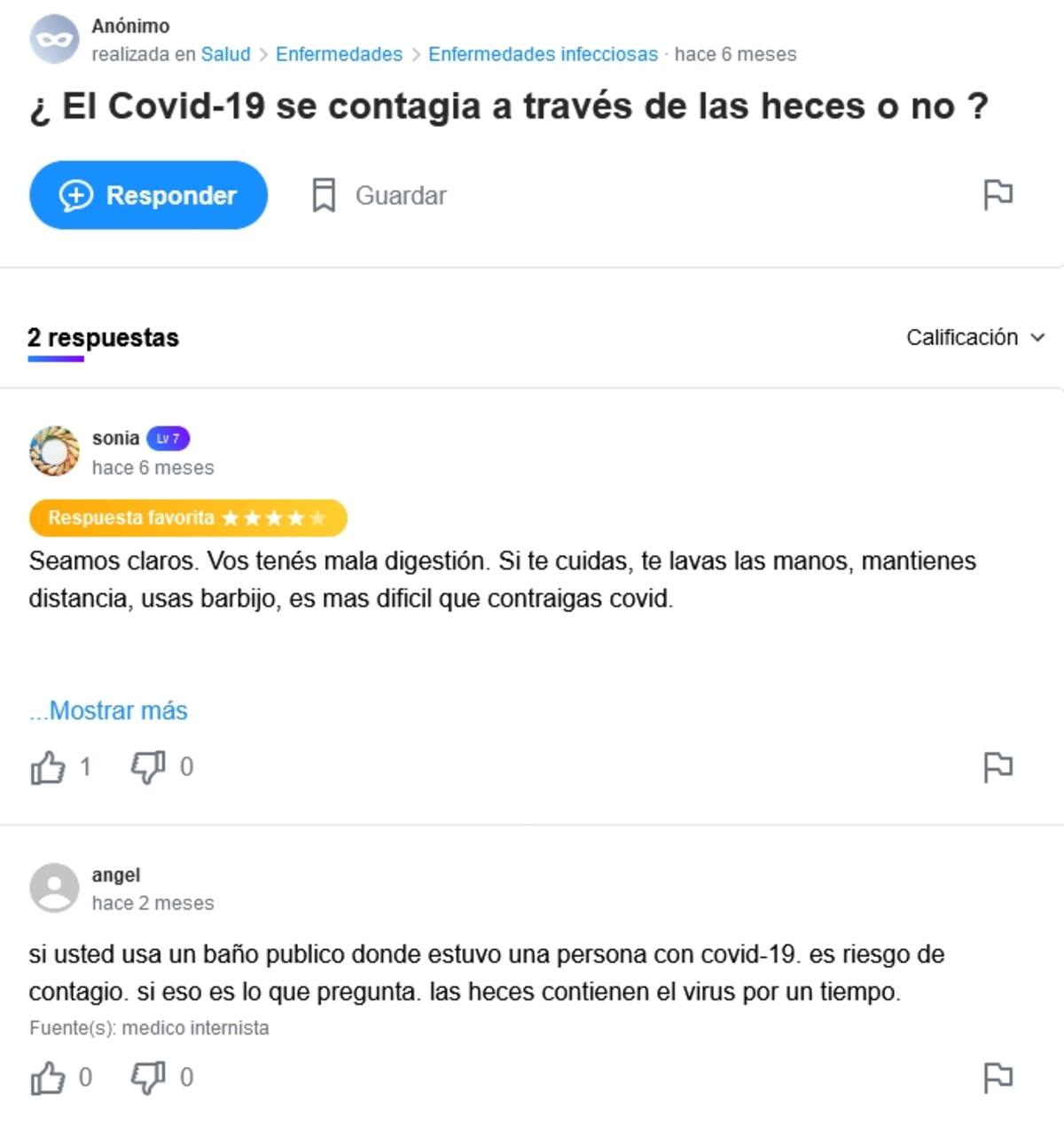Tap the Responder button
The image size is (1064, 1122).
tap(148, 195)
